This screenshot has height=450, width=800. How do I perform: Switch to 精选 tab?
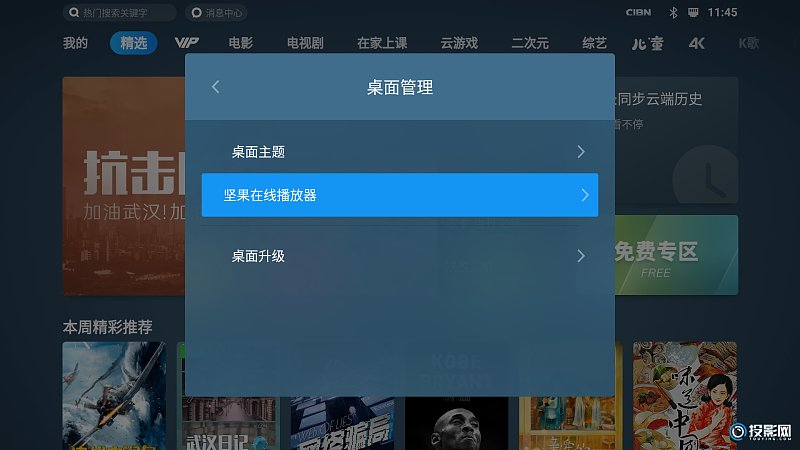(x=133, y=43)
